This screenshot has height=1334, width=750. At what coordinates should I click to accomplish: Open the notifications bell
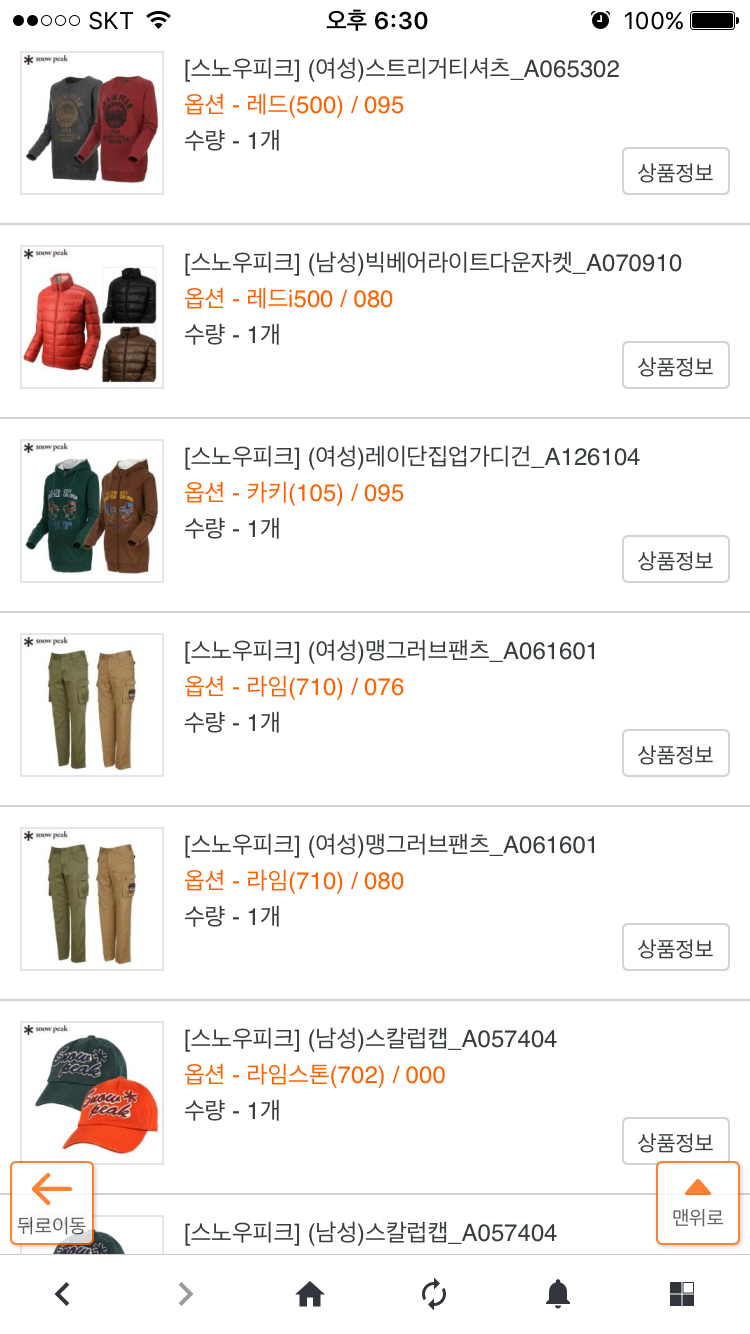(x=558, y=1294)
